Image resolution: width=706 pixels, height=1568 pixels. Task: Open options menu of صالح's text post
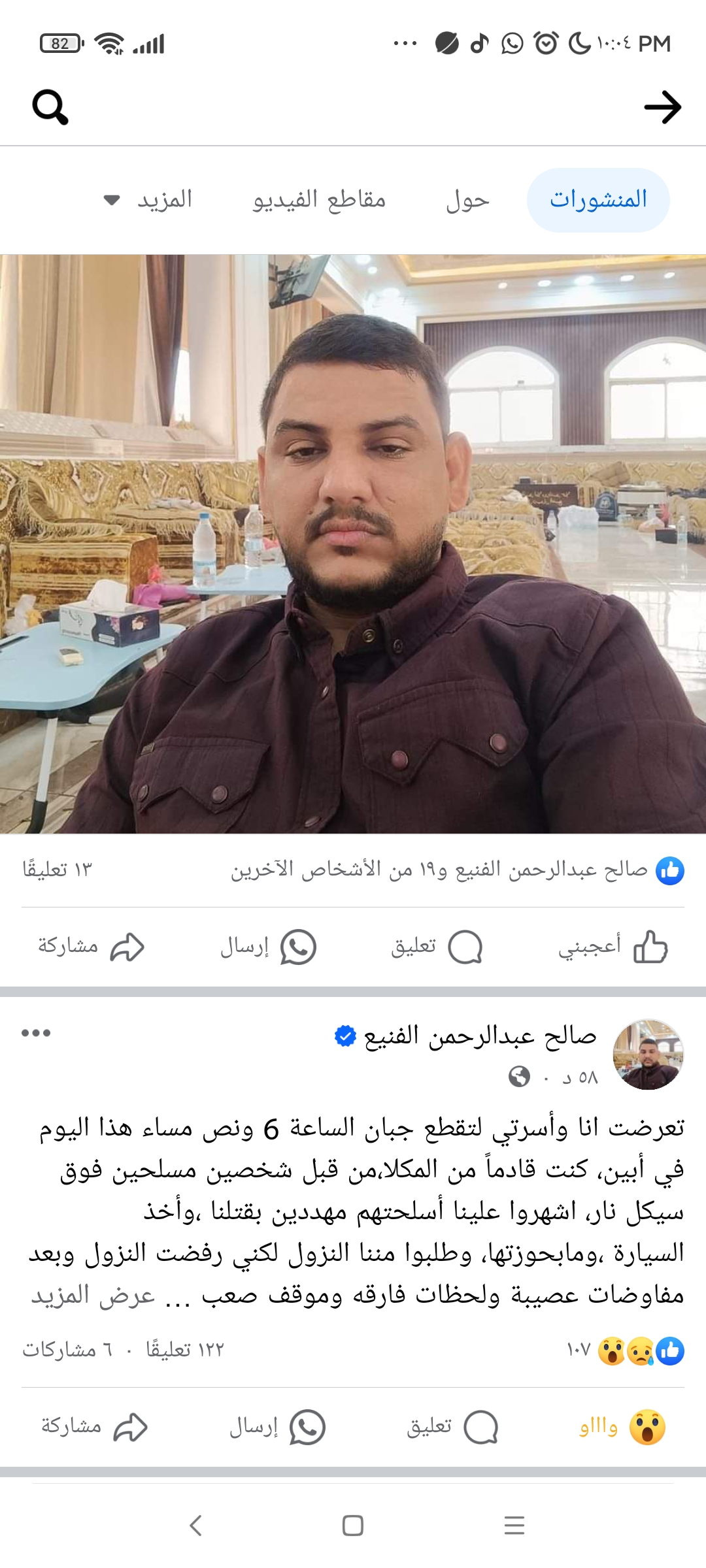click(36, 1033)
